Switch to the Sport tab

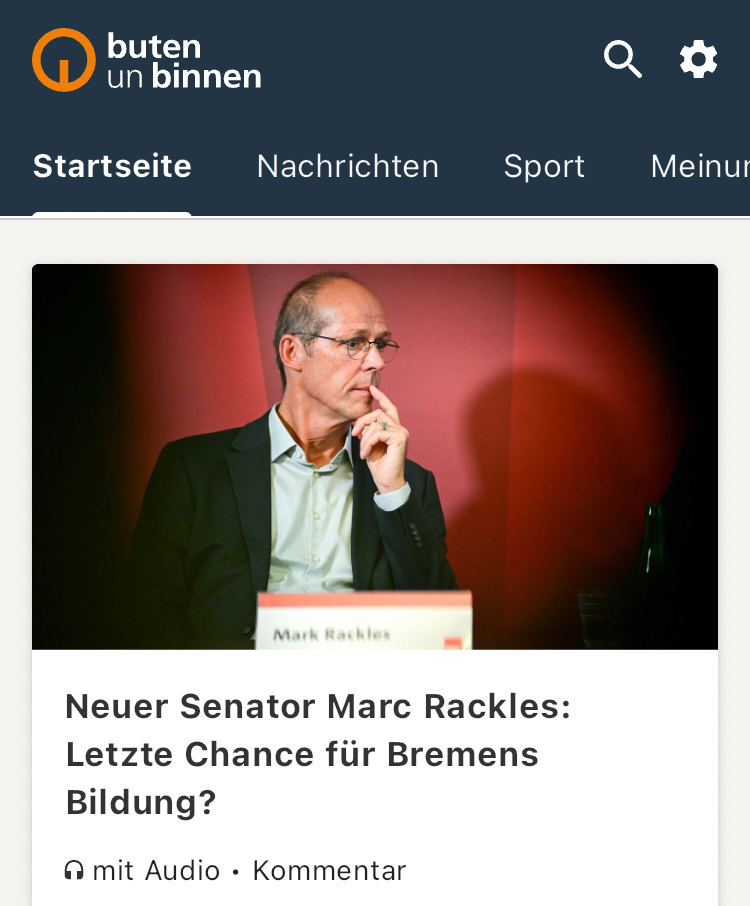pyautogui.click(x=544, y=166)
